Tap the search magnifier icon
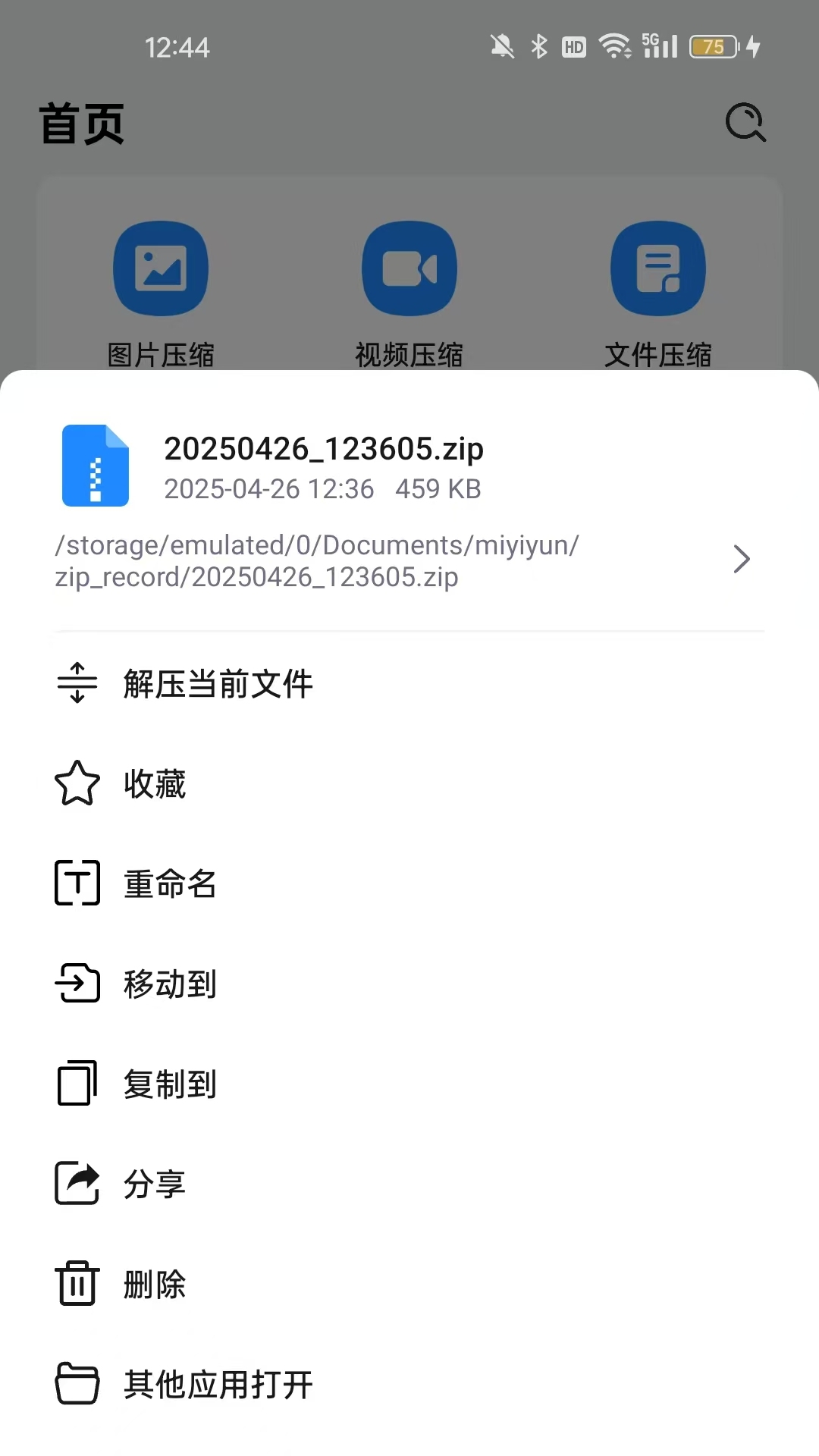 click(745, 124)
